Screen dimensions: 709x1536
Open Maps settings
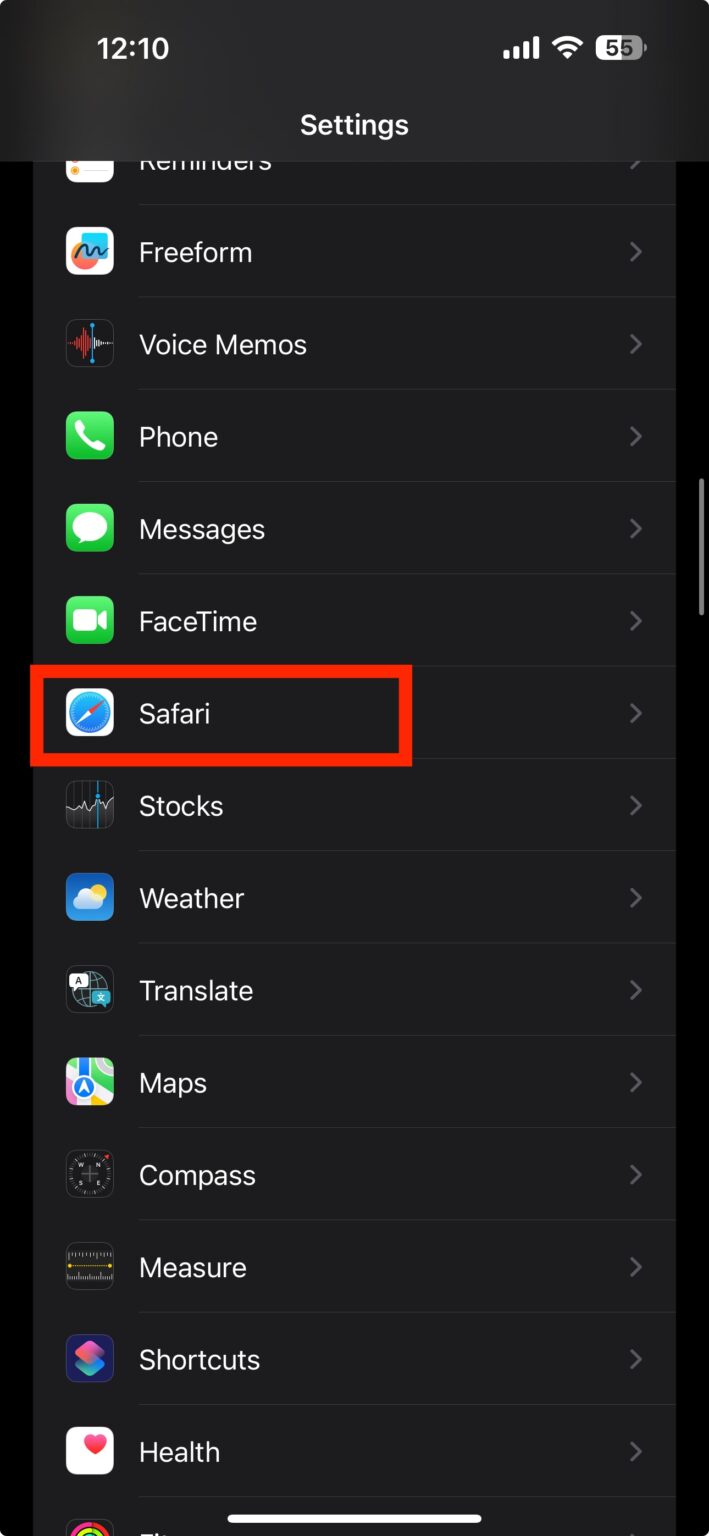pos(354,1083)
